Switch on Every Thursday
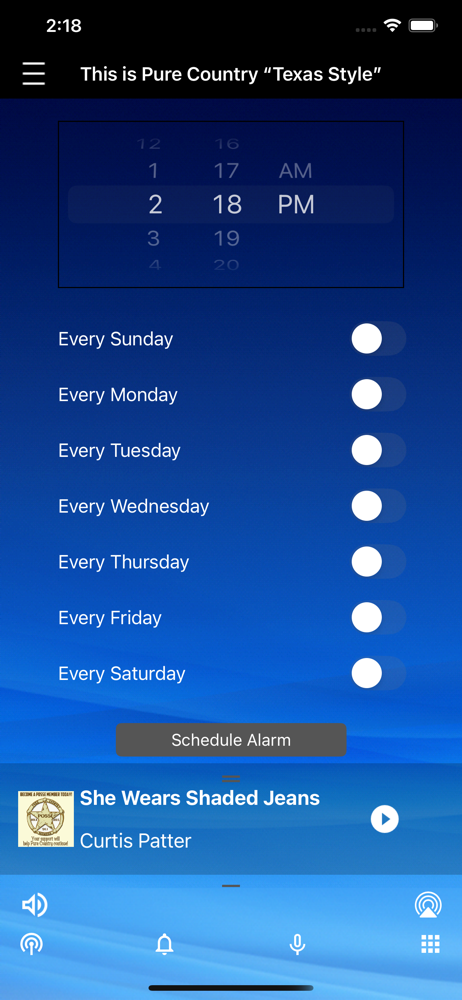Viewport: 462px width, 1000px height. pos(378,562)
